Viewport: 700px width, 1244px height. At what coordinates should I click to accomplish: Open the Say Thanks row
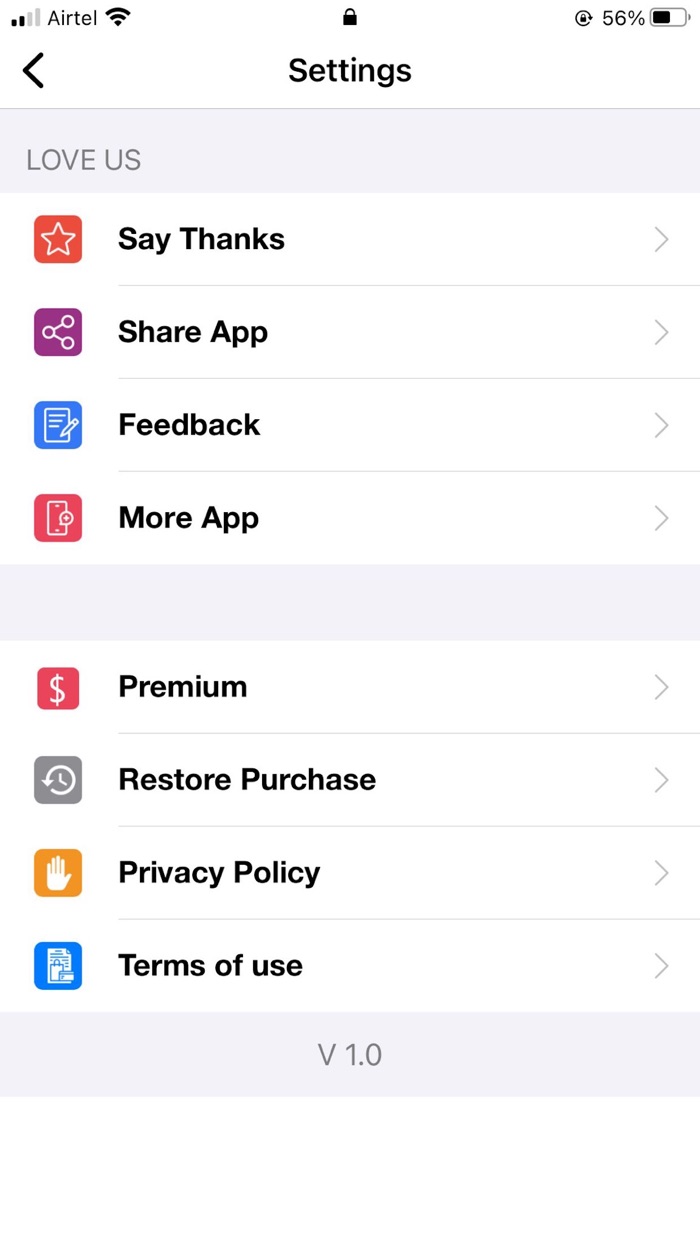(x=350, y=239)
